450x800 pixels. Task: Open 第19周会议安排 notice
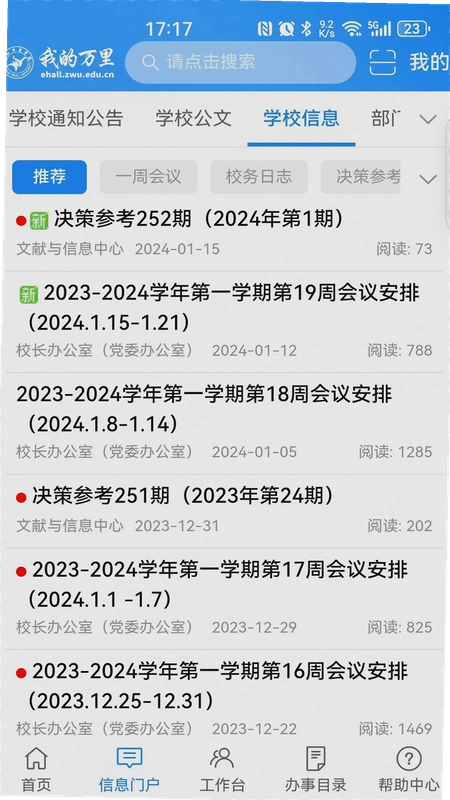click(224, 322)
